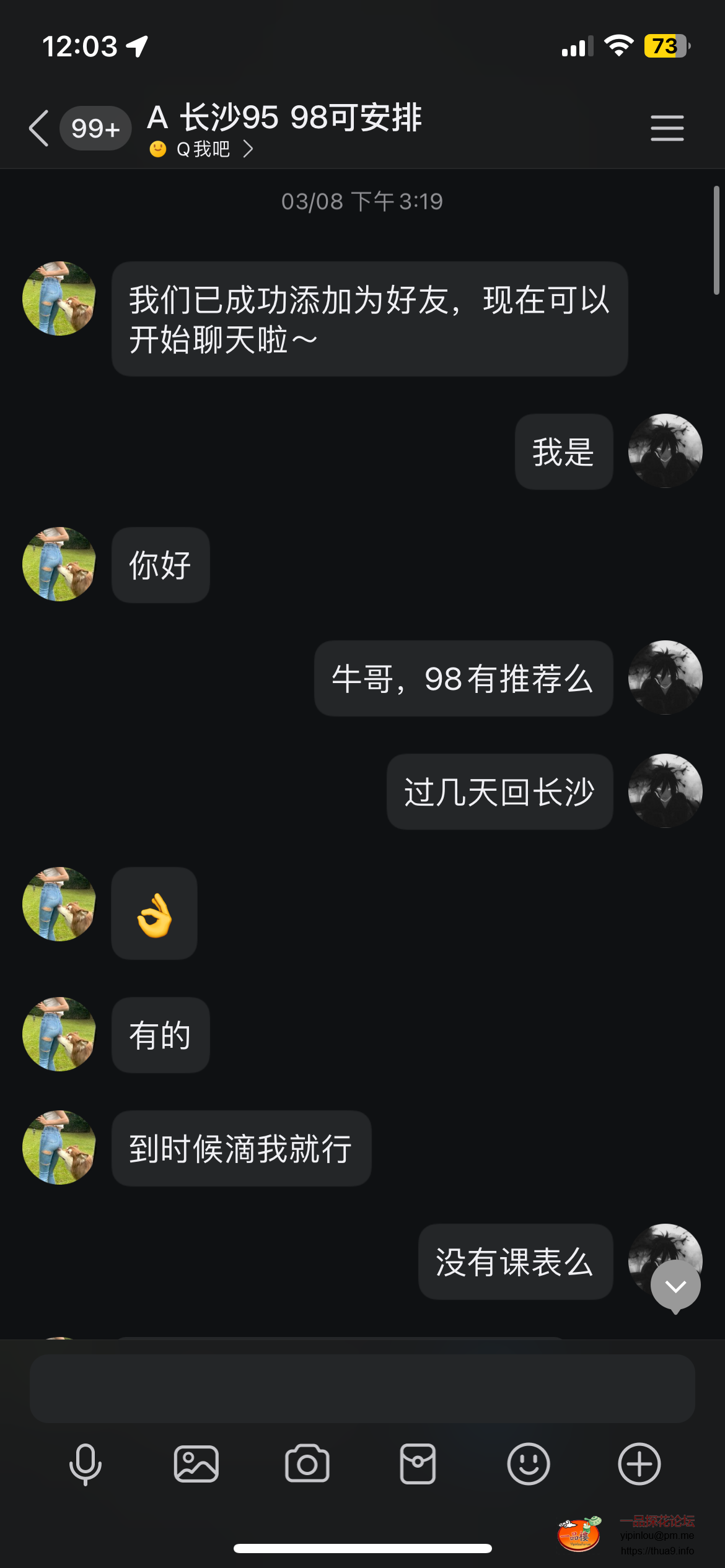
Task: Open the emoji picker smiley icon
Action: 529,1465
